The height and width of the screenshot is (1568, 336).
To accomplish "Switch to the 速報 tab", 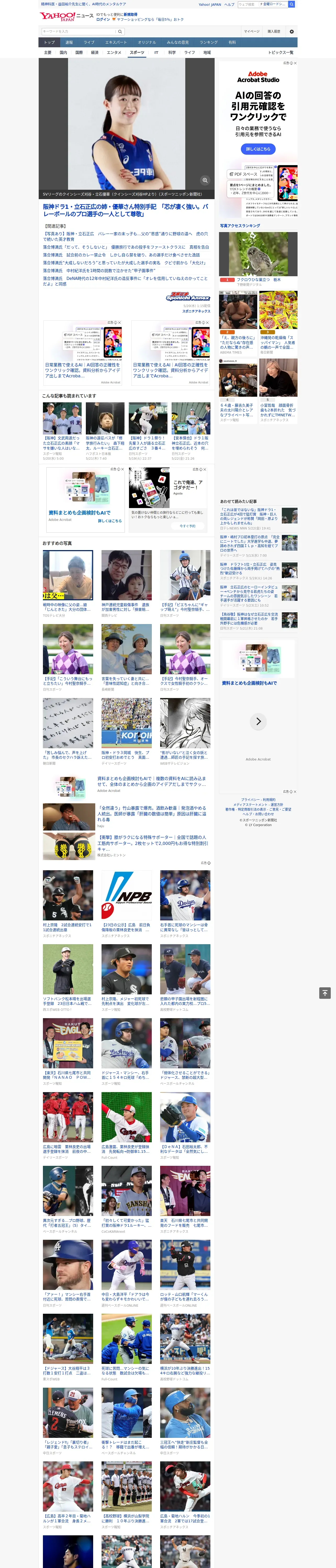I will (69, 43).
